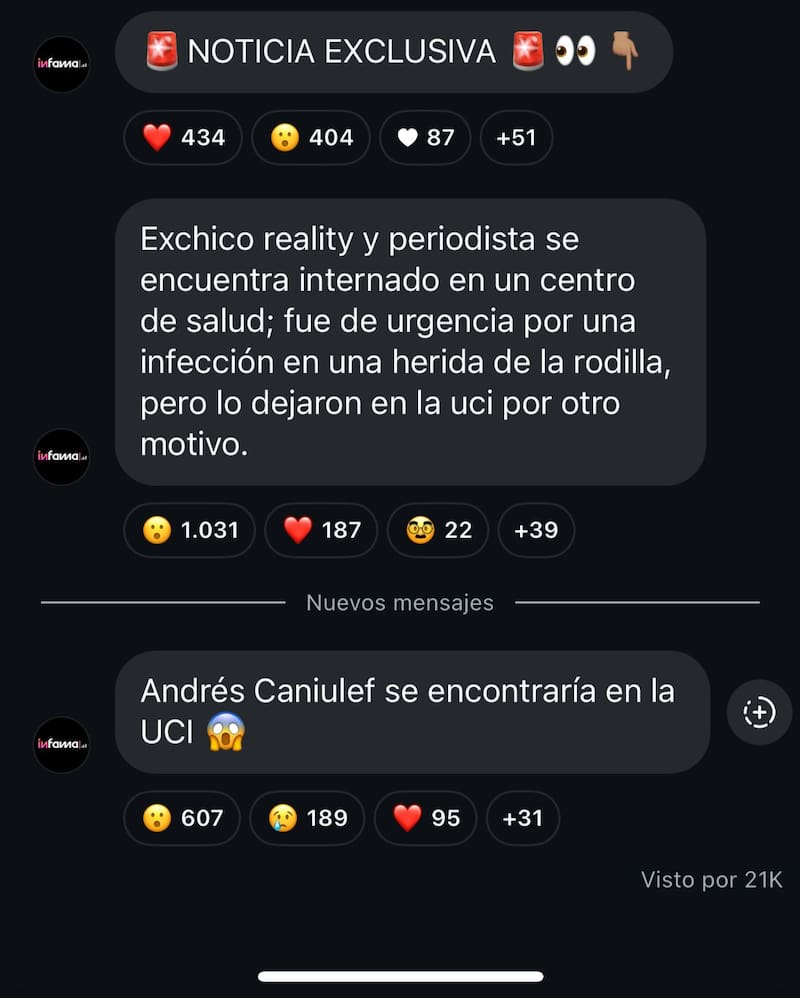Open the infama channel avatar next to the headline
This screenshot has width=800, height=998.
[60, 64]
